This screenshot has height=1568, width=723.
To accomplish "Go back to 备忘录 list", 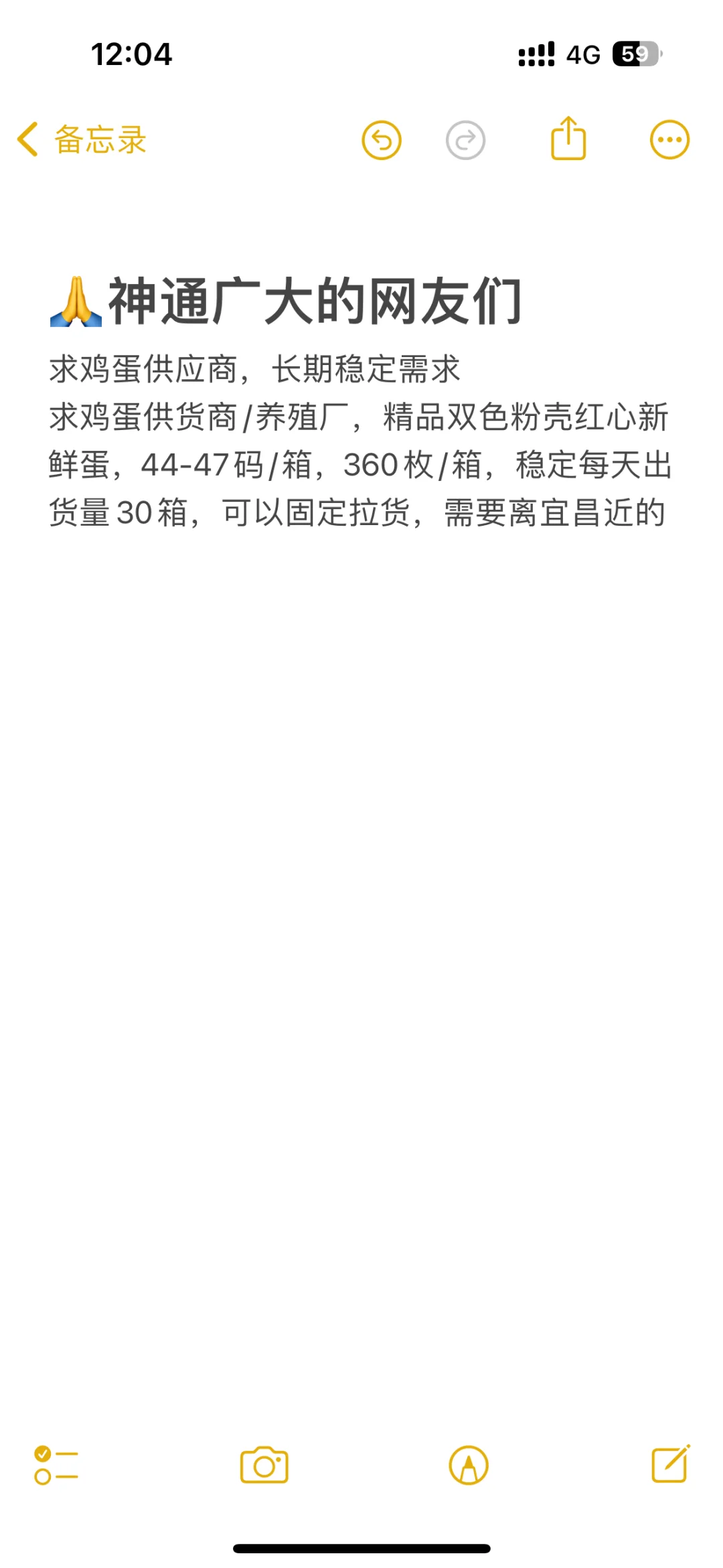I will point(82,140).
